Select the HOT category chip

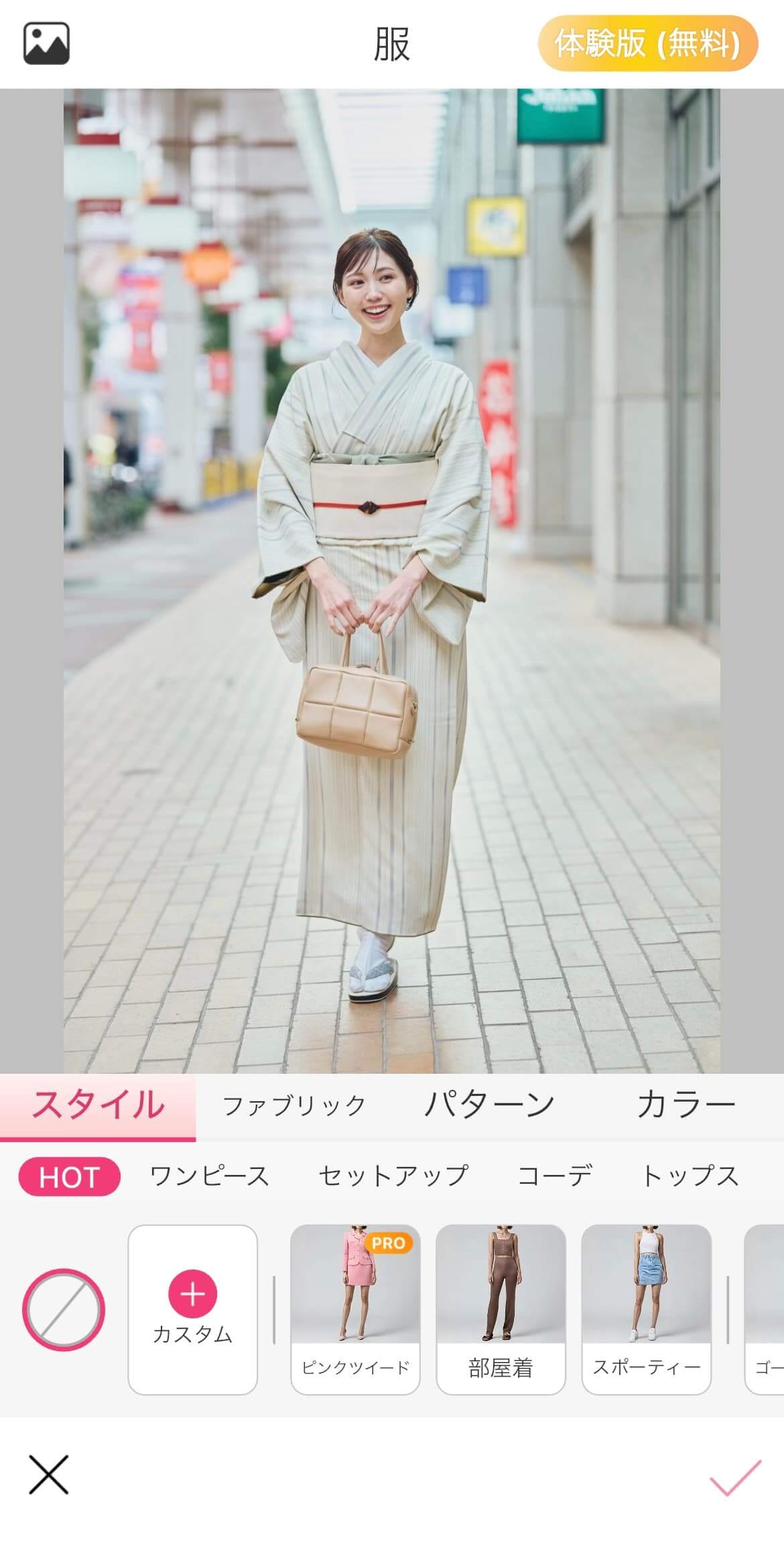[69, 1177]
